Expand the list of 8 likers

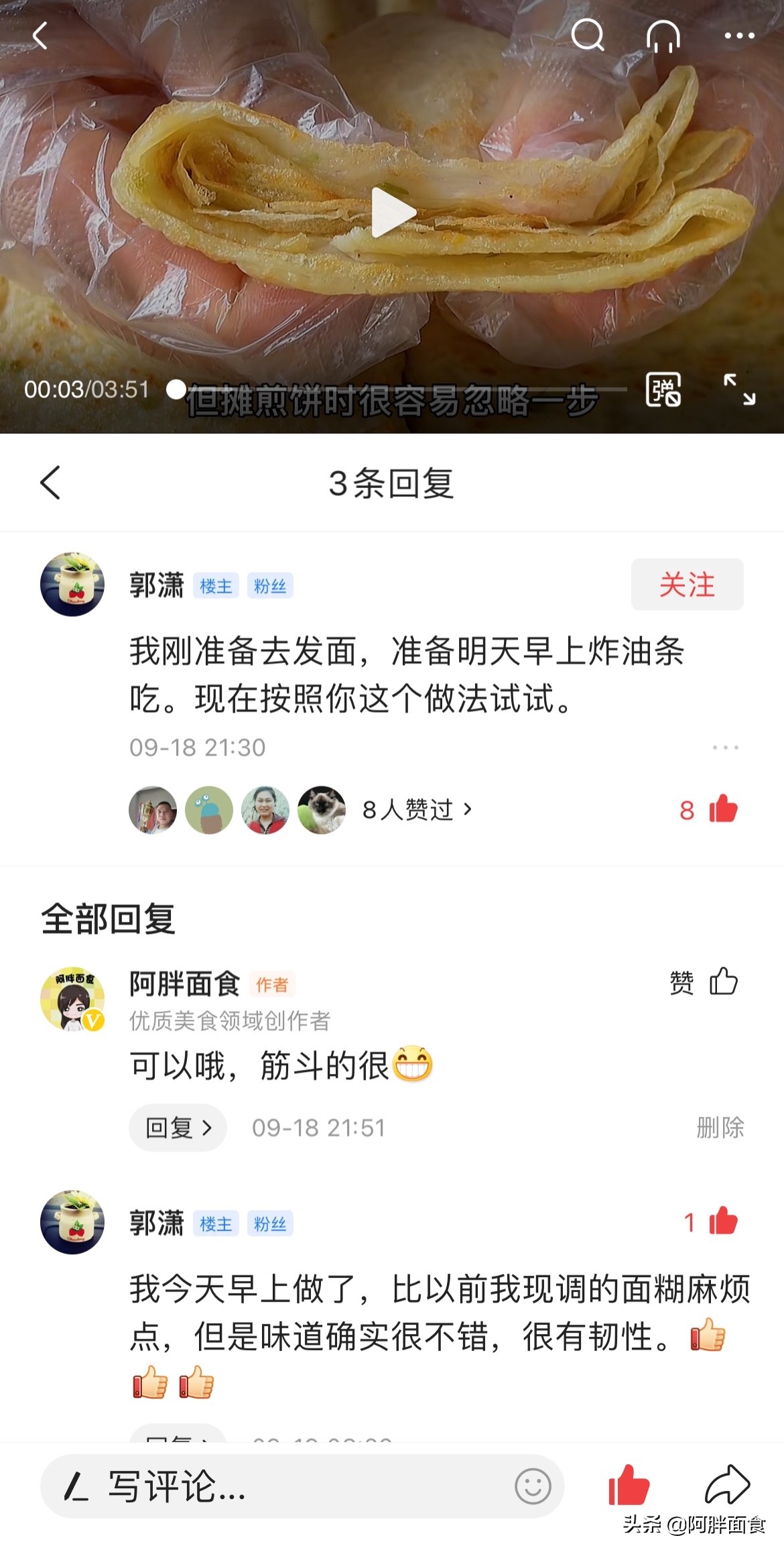click(x=417, y=810)
